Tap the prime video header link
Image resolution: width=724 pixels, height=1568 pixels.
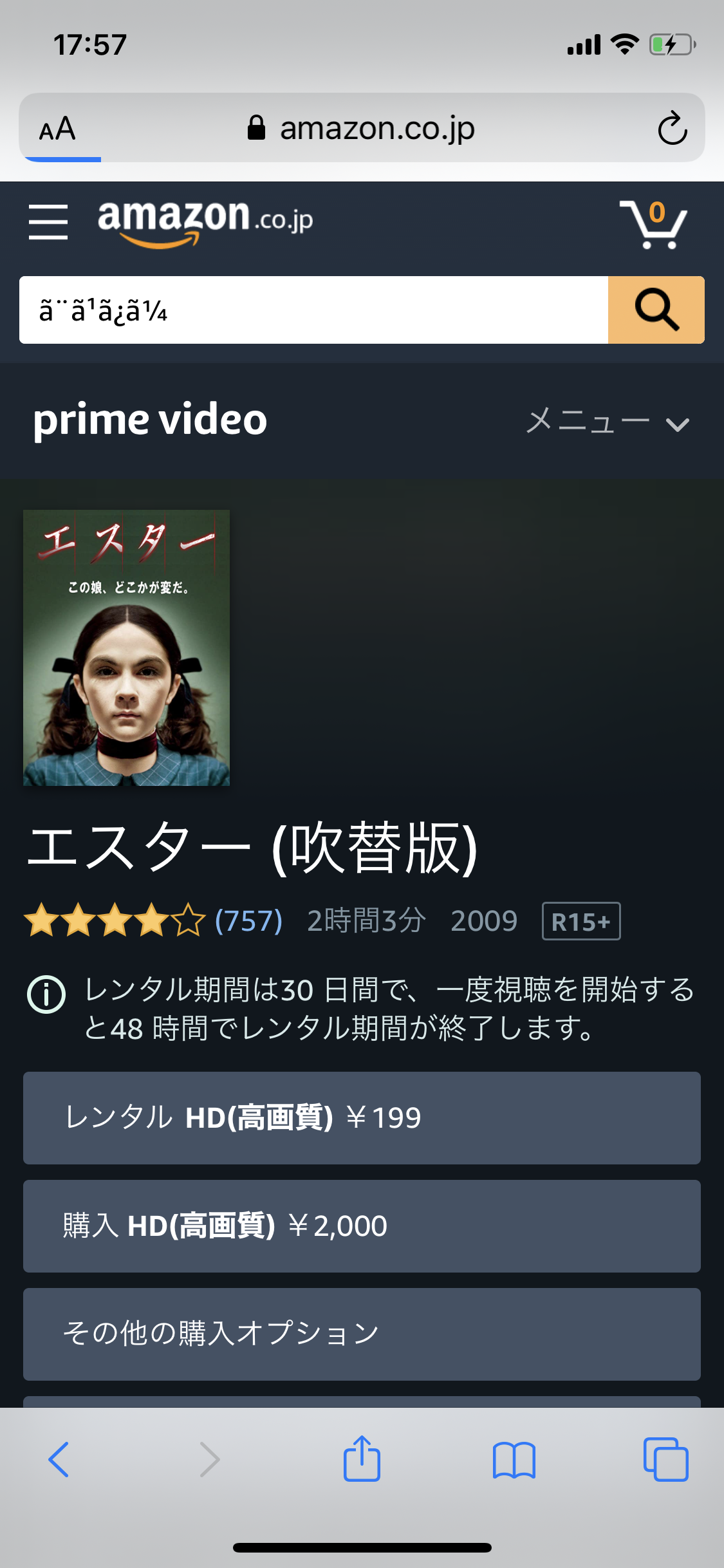coord(150,420)
